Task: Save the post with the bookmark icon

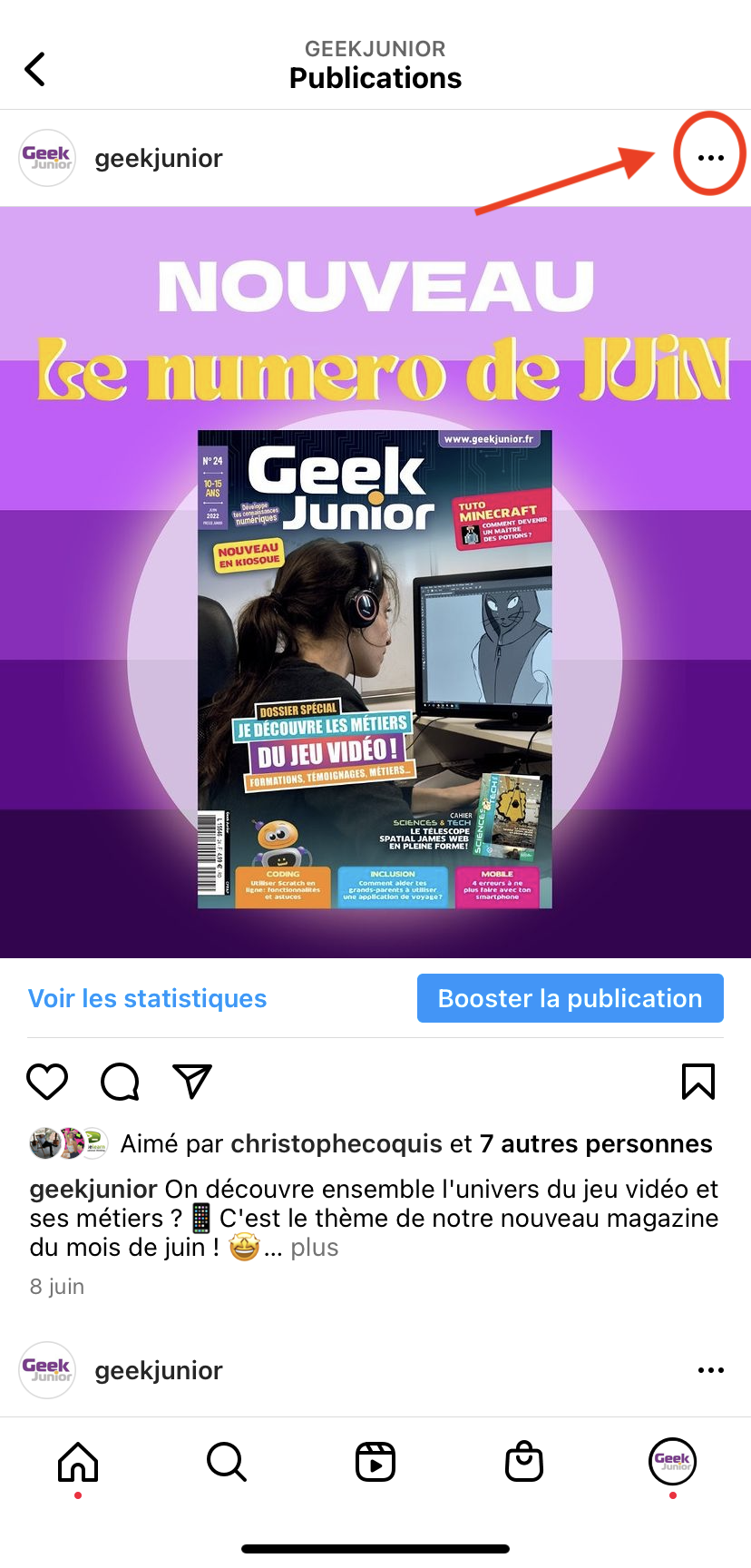Action: tap(697, 1081)
